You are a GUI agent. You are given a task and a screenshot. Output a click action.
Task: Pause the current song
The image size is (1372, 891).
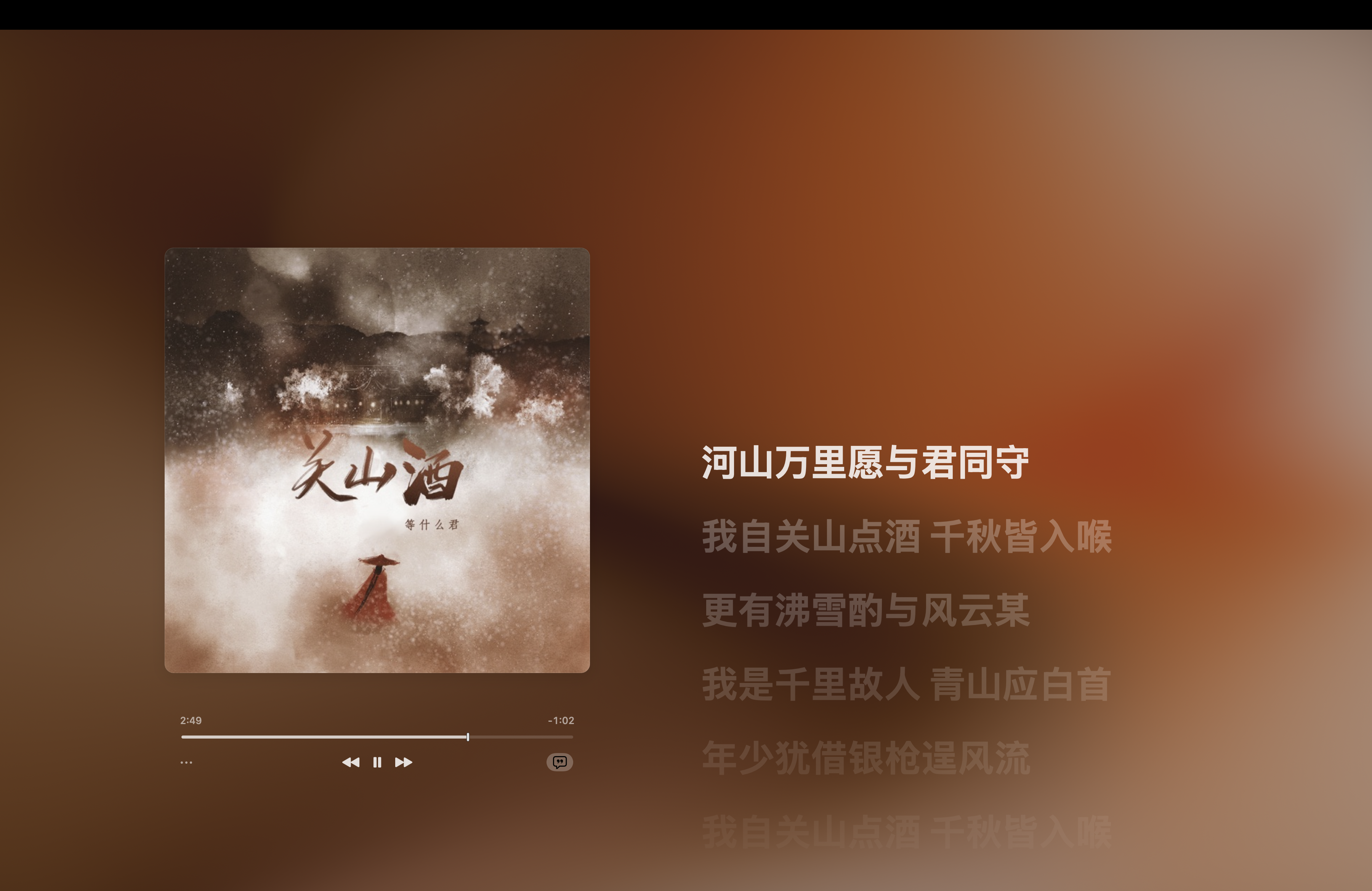click(377, 763)
